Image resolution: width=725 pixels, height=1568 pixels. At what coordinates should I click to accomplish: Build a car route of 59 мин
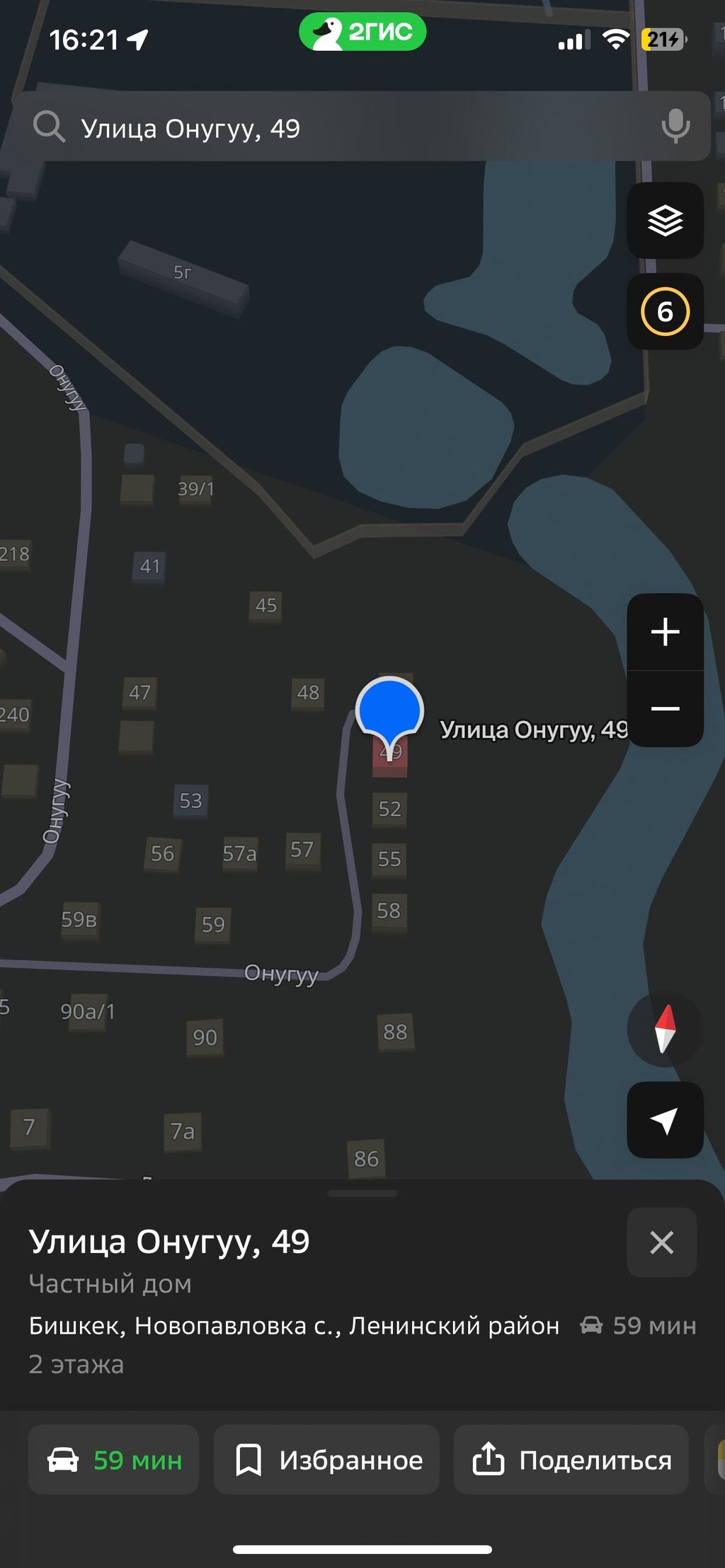[x=113, y=1460]
